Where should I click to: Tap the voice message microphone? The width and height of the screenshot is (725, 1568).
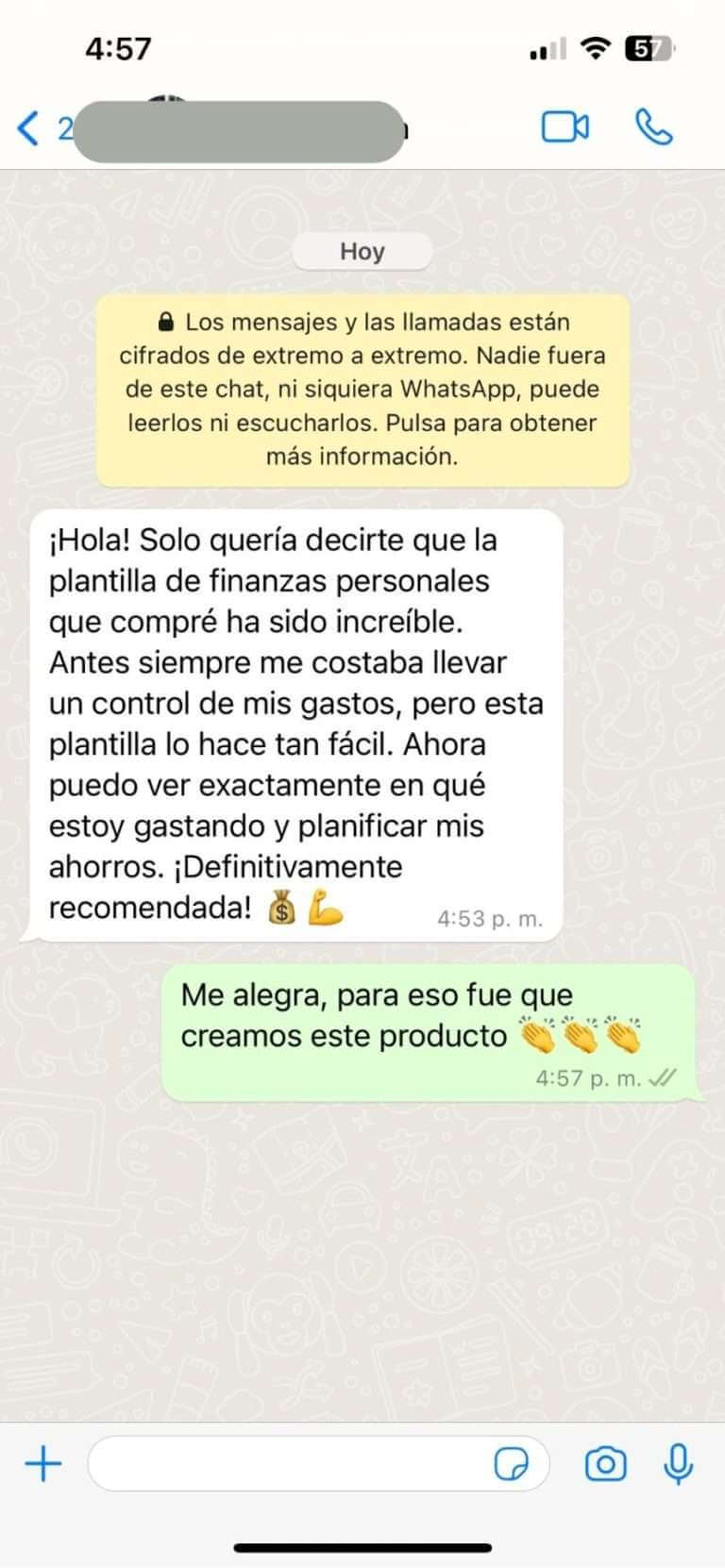[678, 1463]
